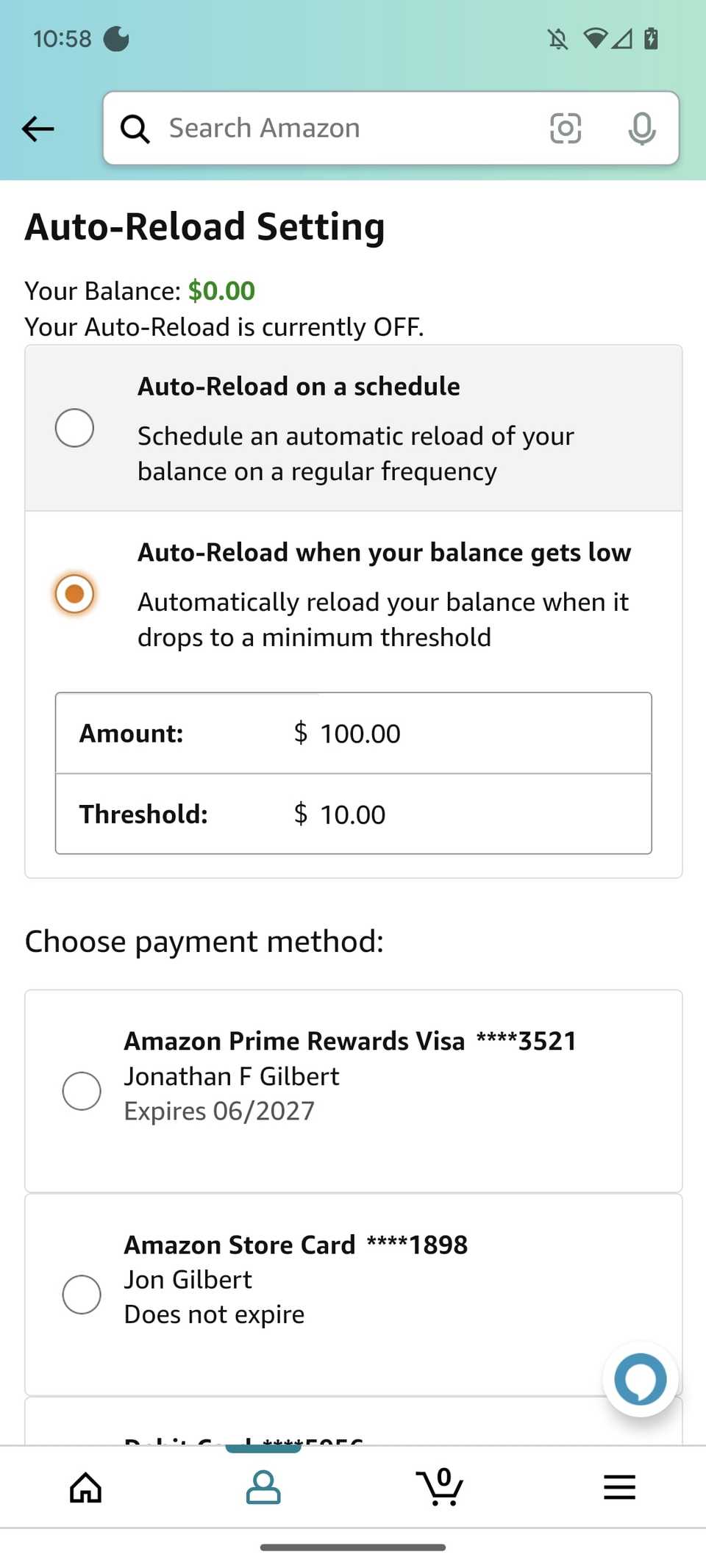The height and width of the screenshot is (1568, 706).
Task: Open the camera visual search icon
Action: (565, 128)
